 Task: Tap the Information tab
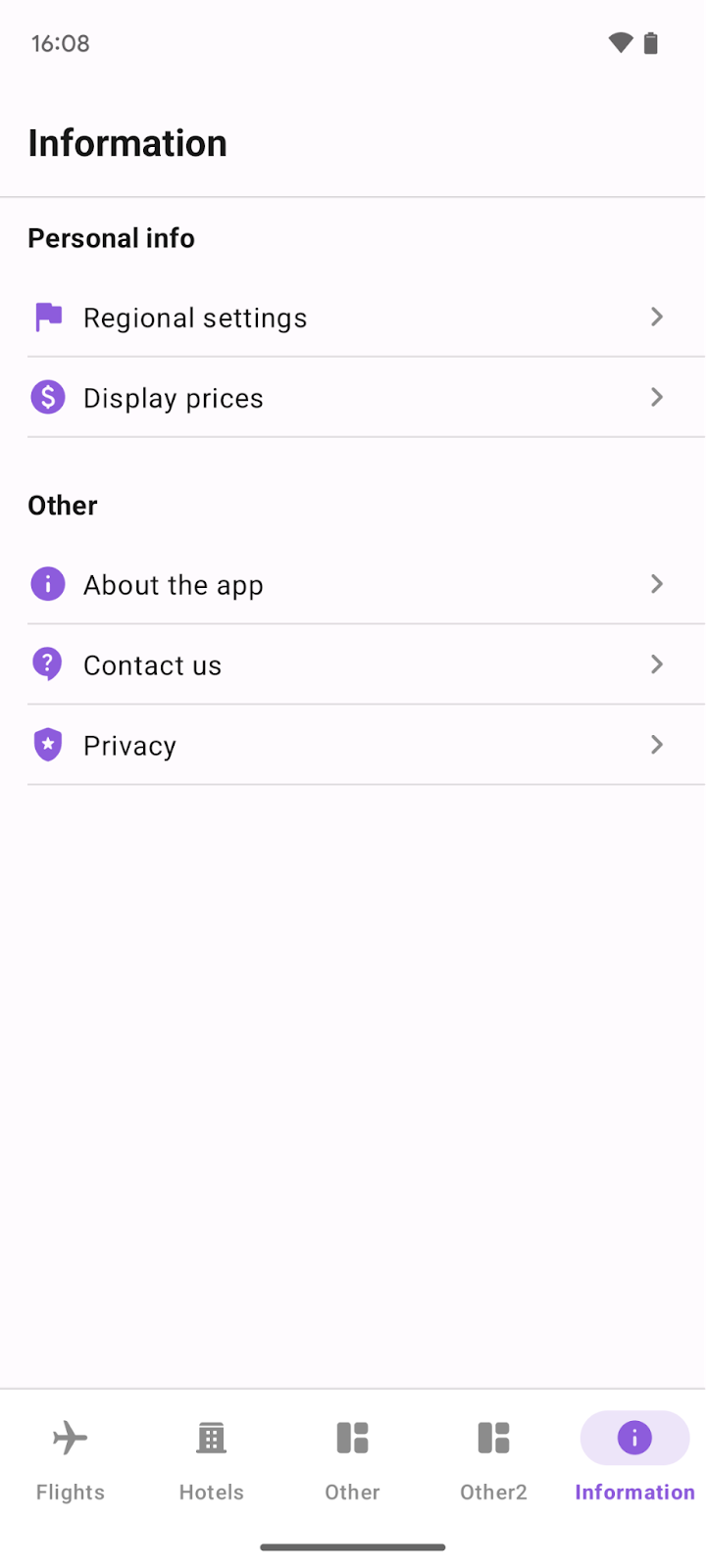click(635, 1460)
